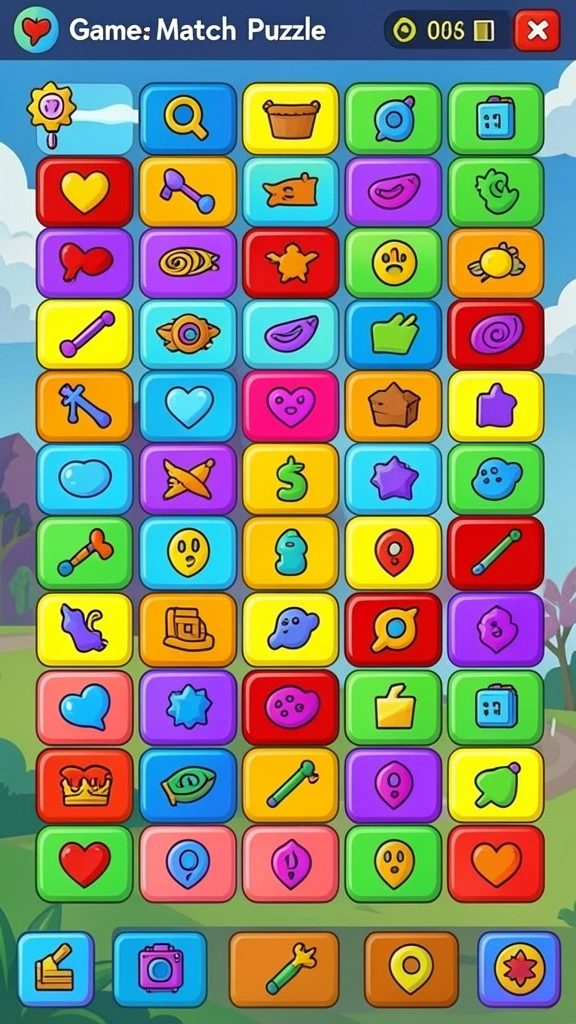Choose the yellow thumbs-up tile on green

(x=393, y=707)
